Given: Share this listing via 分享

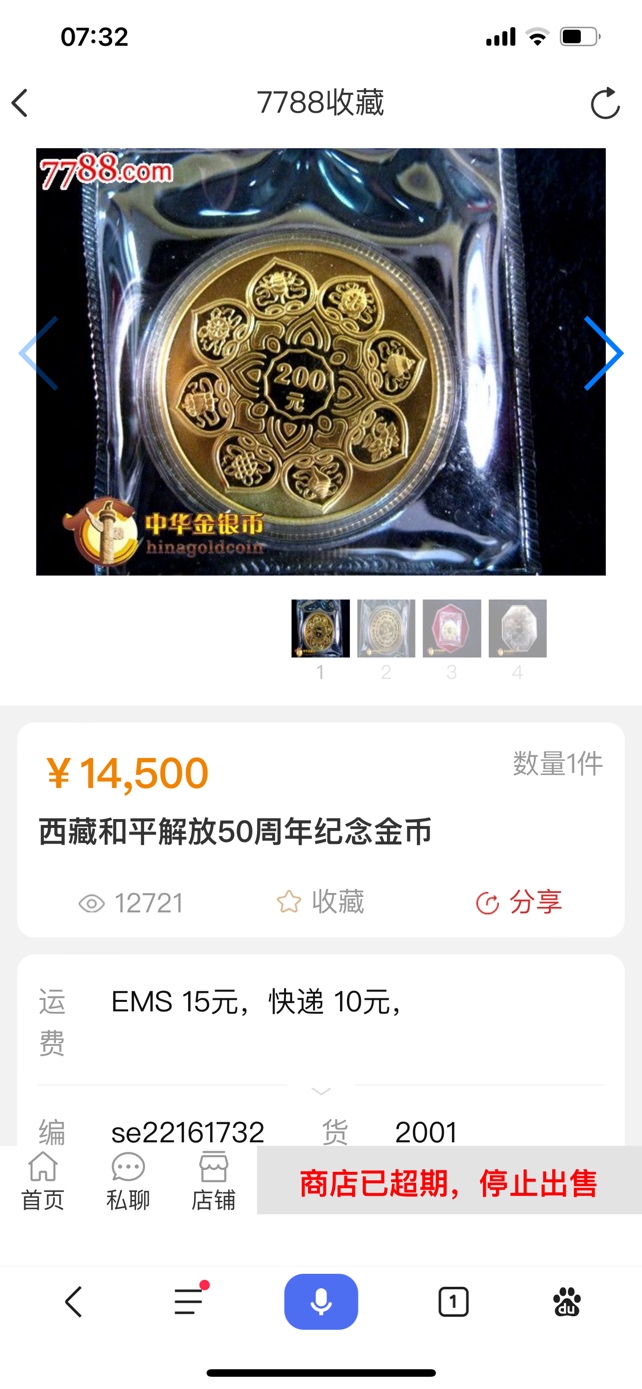Looking at the screenshot, I should click(x=519, y=902).
